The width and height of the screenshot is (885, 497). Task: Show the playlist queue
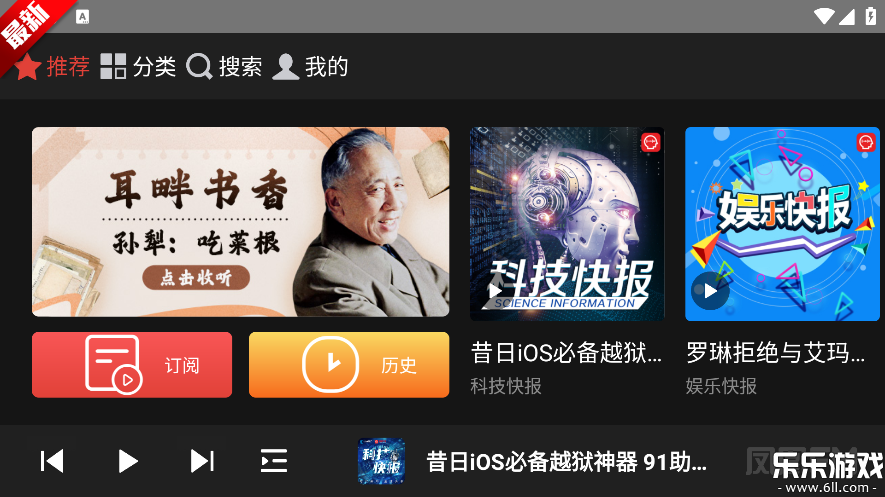coord(274,461)
